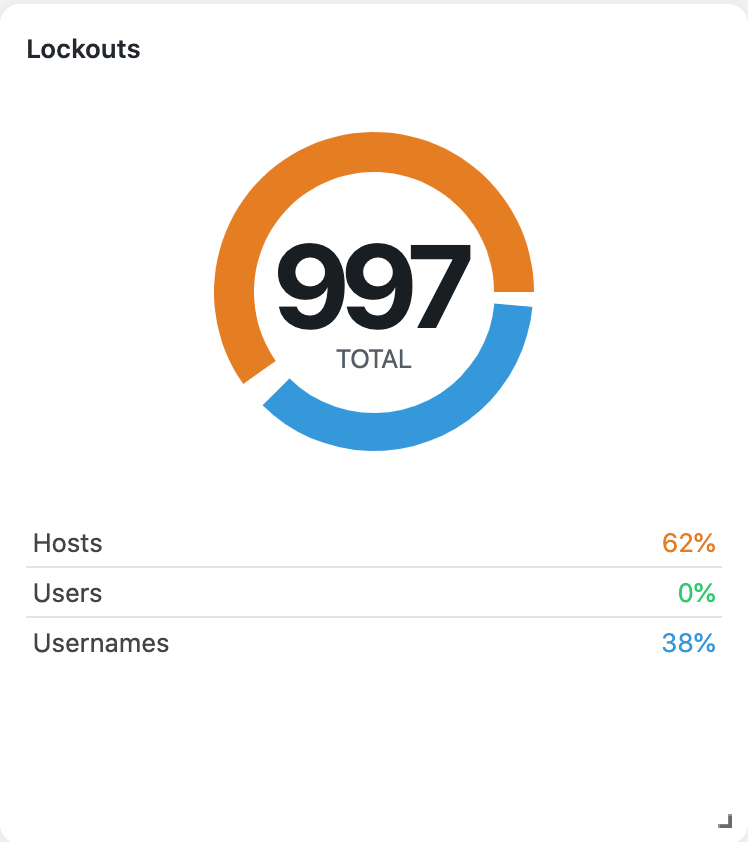The height and width of the screenshot is (842, 748).
Task: Tap the resize handle on the Lockouts card
Action: [x=725, y=821]
